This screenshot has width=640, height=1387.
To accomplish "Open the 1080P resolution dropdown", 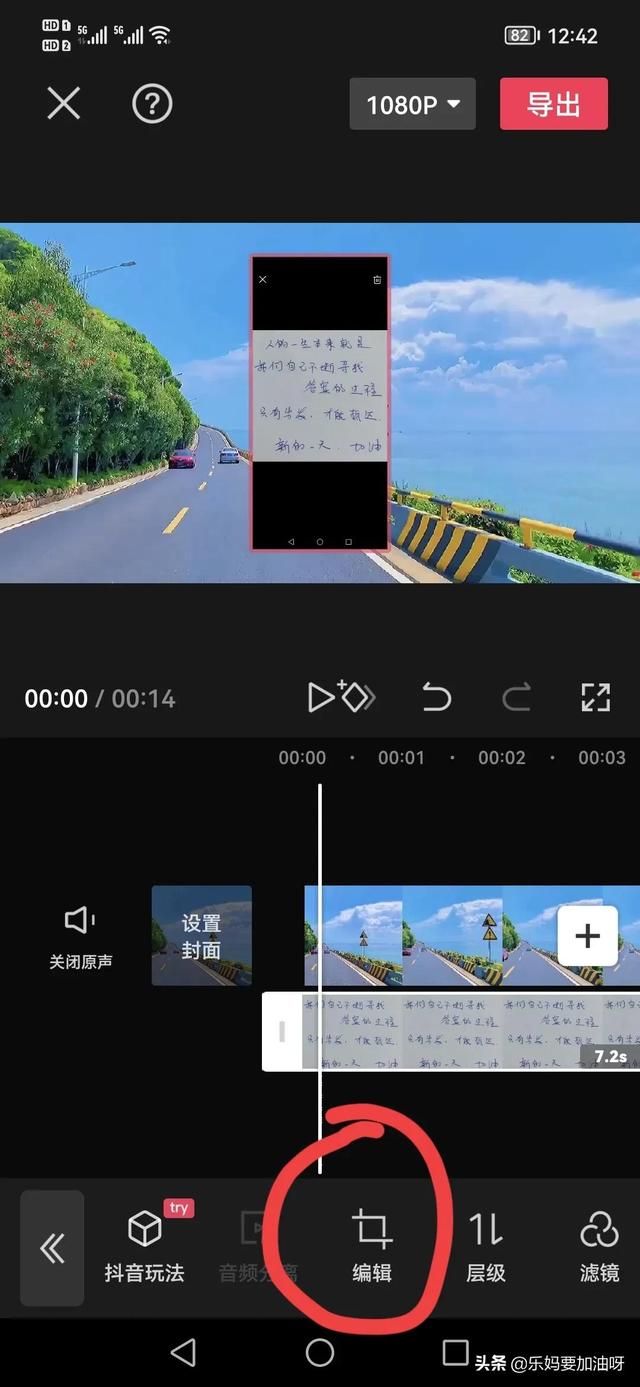I will (412, 104).
